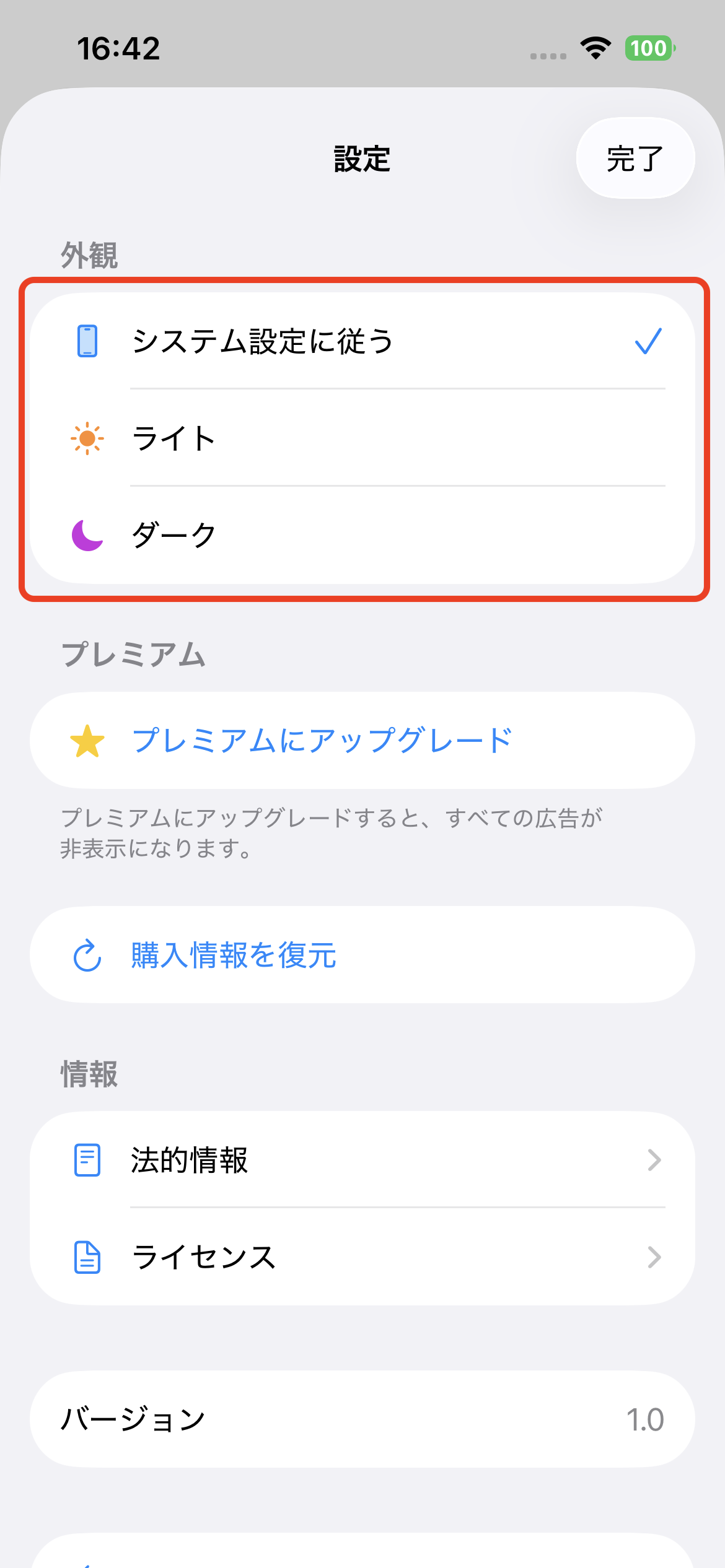The width and height of the screenshot is (725, 1568).
Task: Click the refresh icon next to 購入情報を復元
Action: pos(87,956)
